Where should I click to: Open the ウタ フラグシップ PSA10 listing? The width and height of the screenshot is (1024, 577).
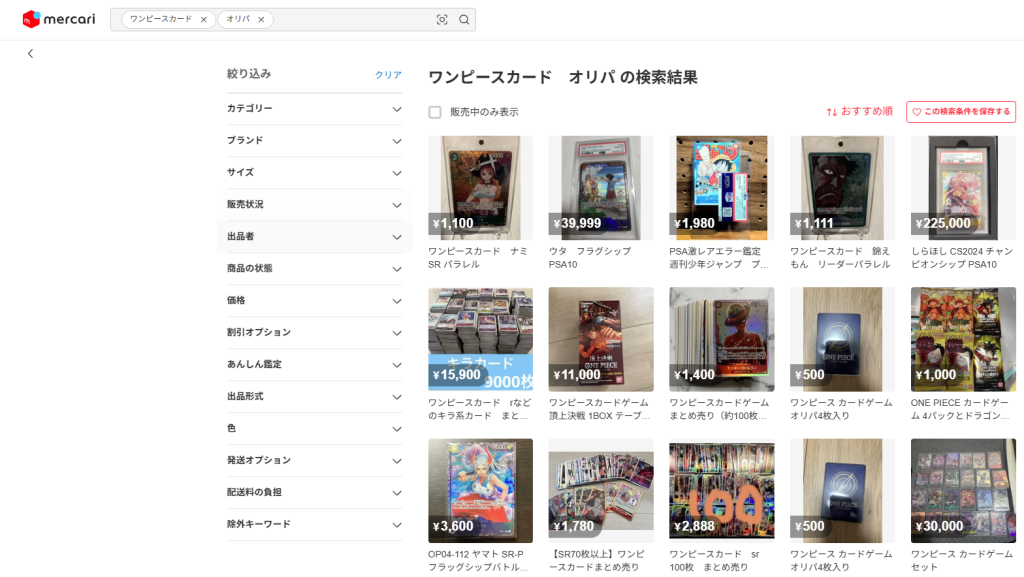click(600, 188)
